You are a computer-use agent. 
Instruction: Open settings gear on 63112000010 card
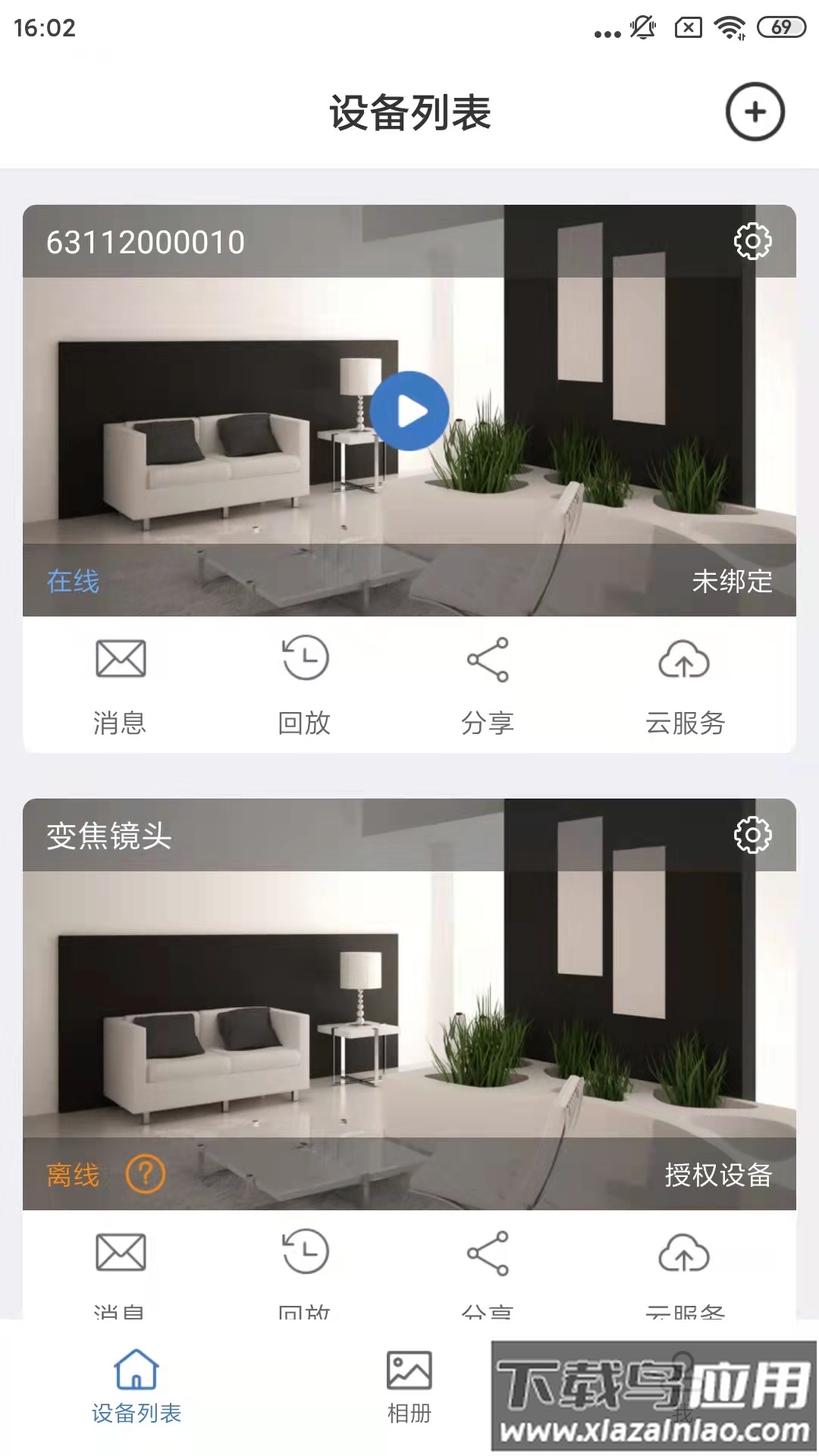(752, 243)
